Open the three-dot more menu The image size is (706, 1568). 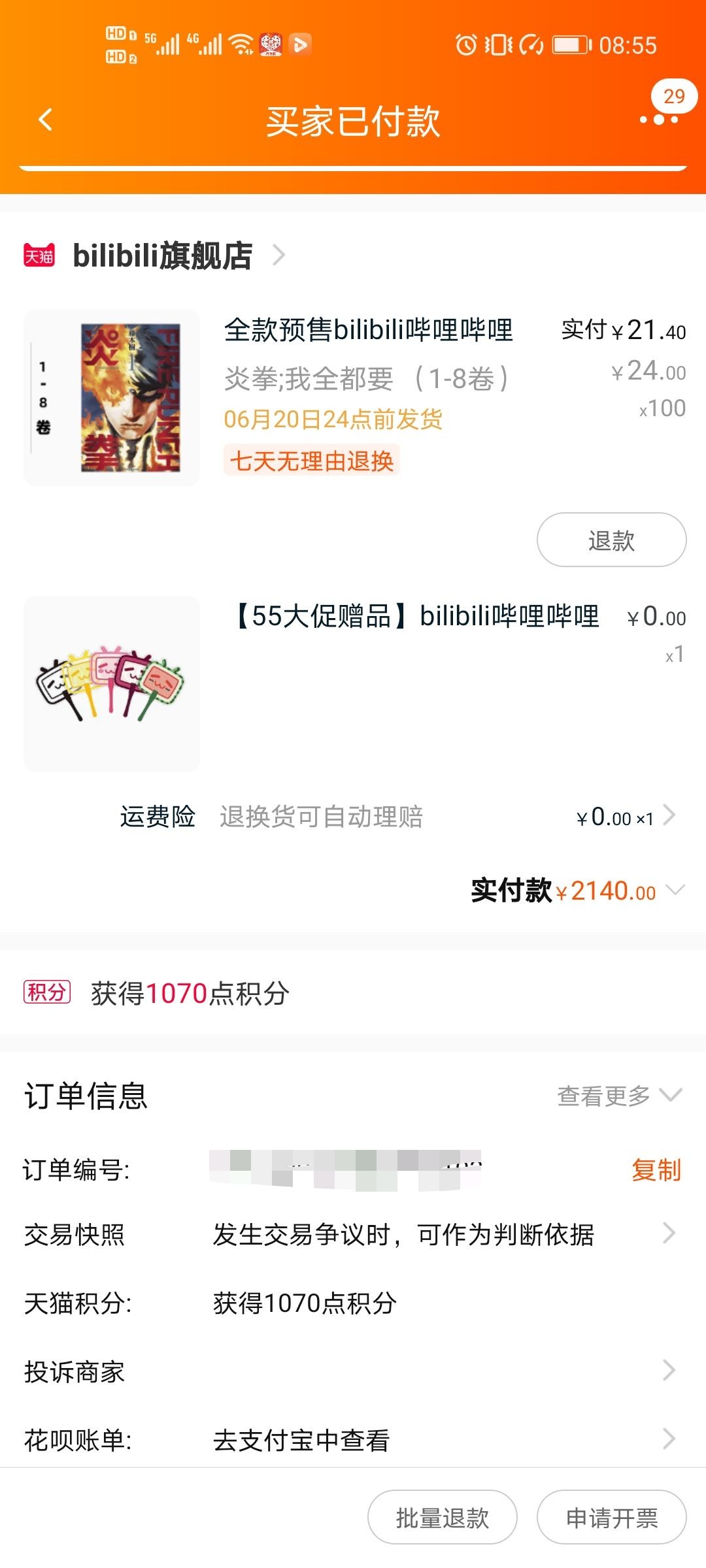pos(659,120)
